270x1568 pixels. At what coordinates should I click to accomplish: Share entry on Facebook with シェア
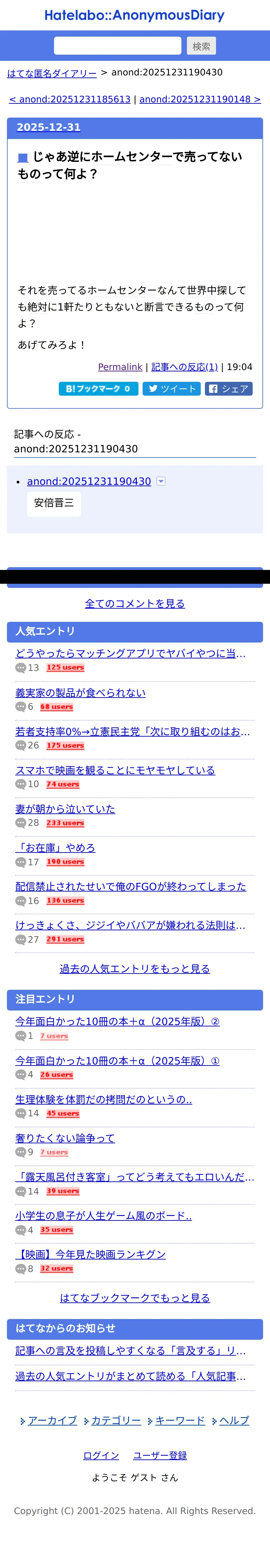(x=228, y=388)
